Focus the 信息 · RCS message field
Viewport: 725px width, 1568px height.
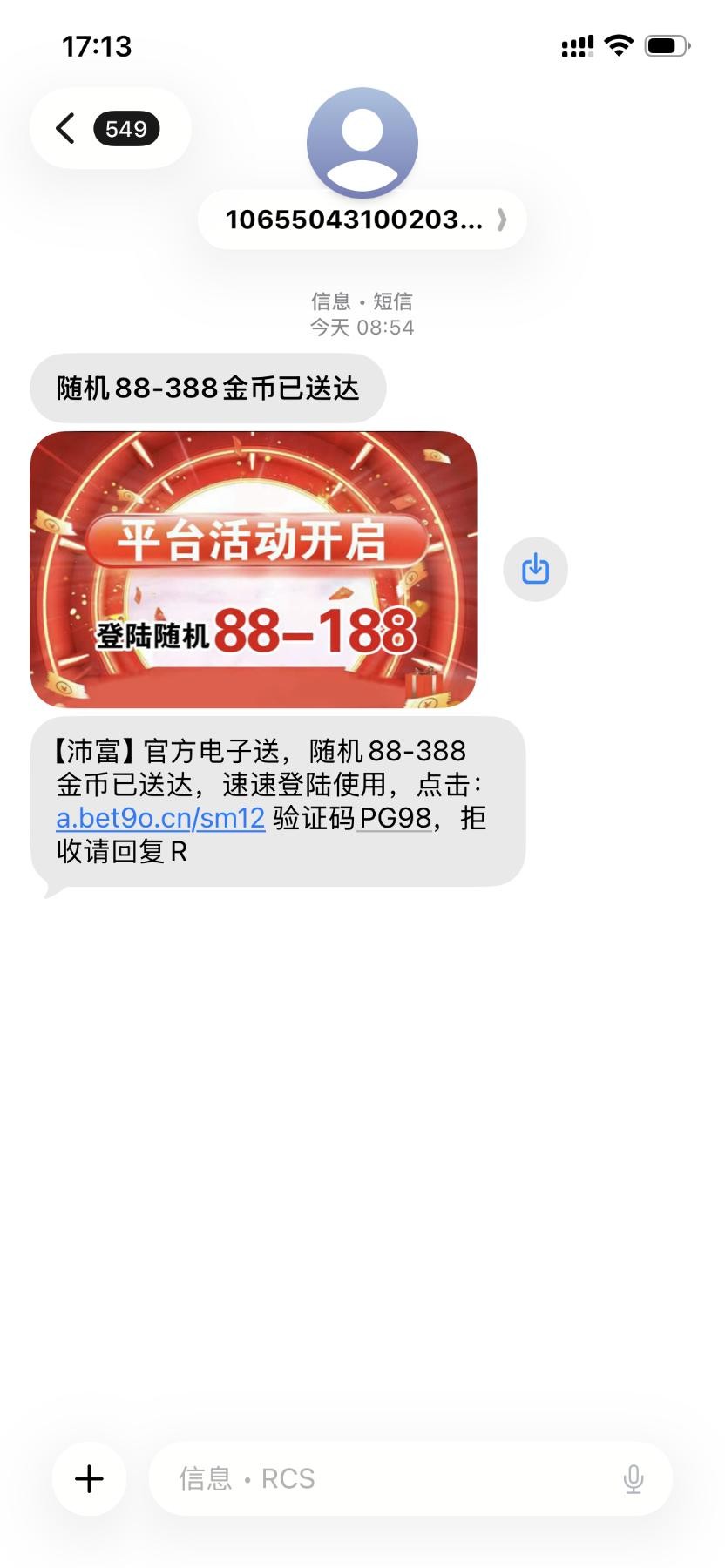tap(383, 1478)
